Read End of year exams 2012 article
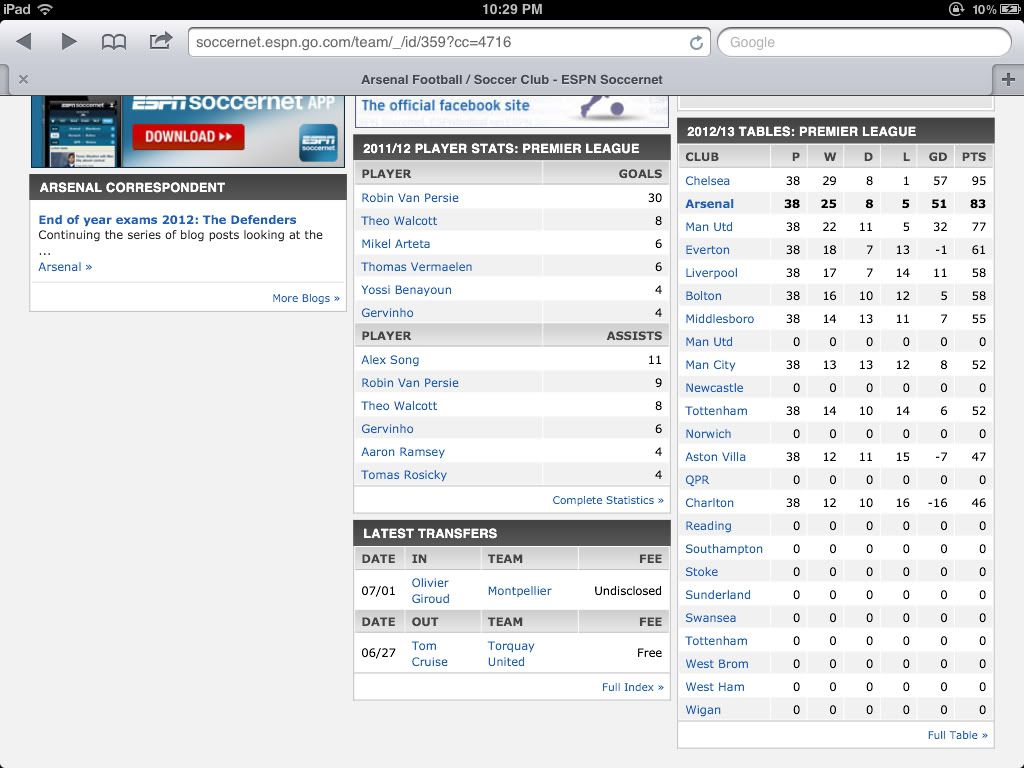1024x768 pixels. [167, 219]
